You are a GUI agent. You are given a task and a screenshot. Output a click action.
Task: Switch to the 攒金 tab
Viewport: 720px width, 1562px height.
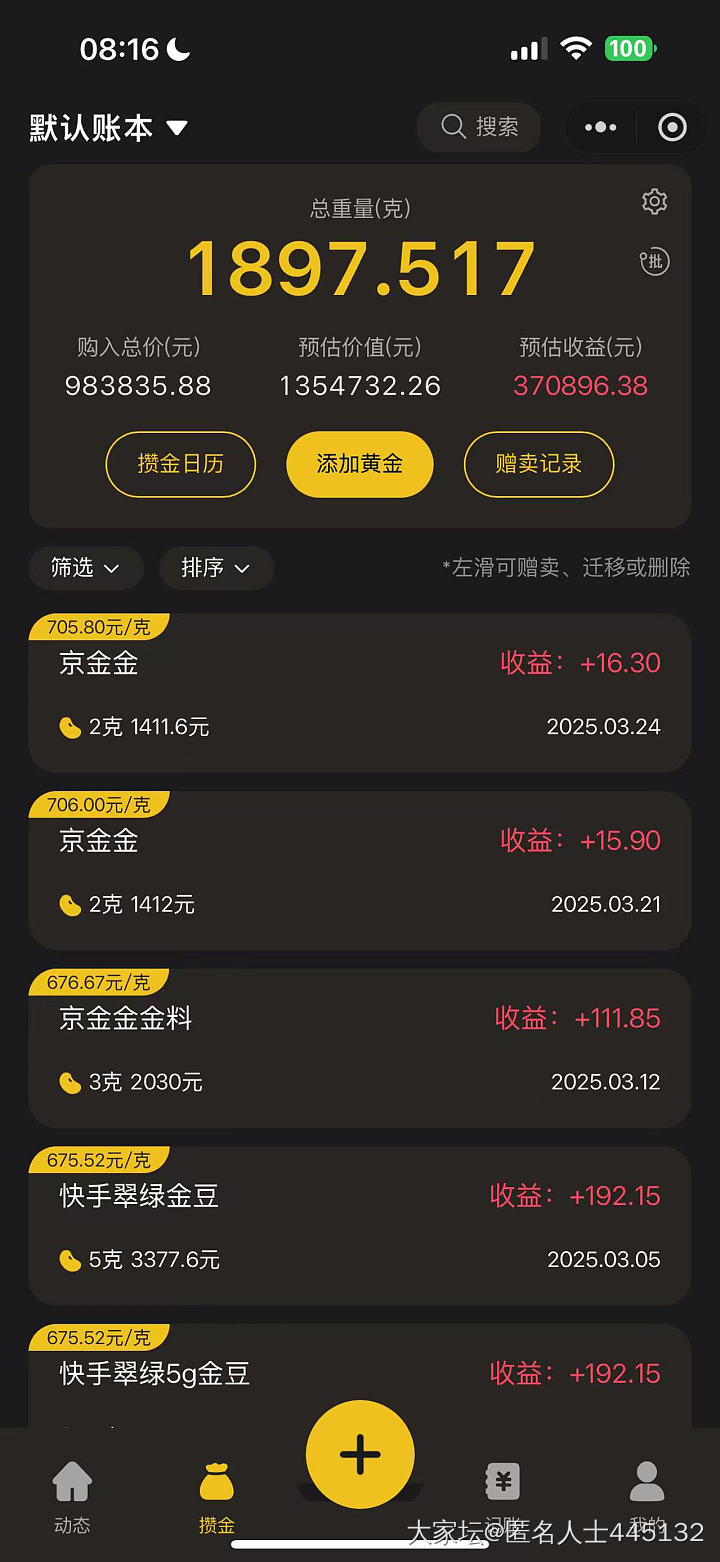216,1497
